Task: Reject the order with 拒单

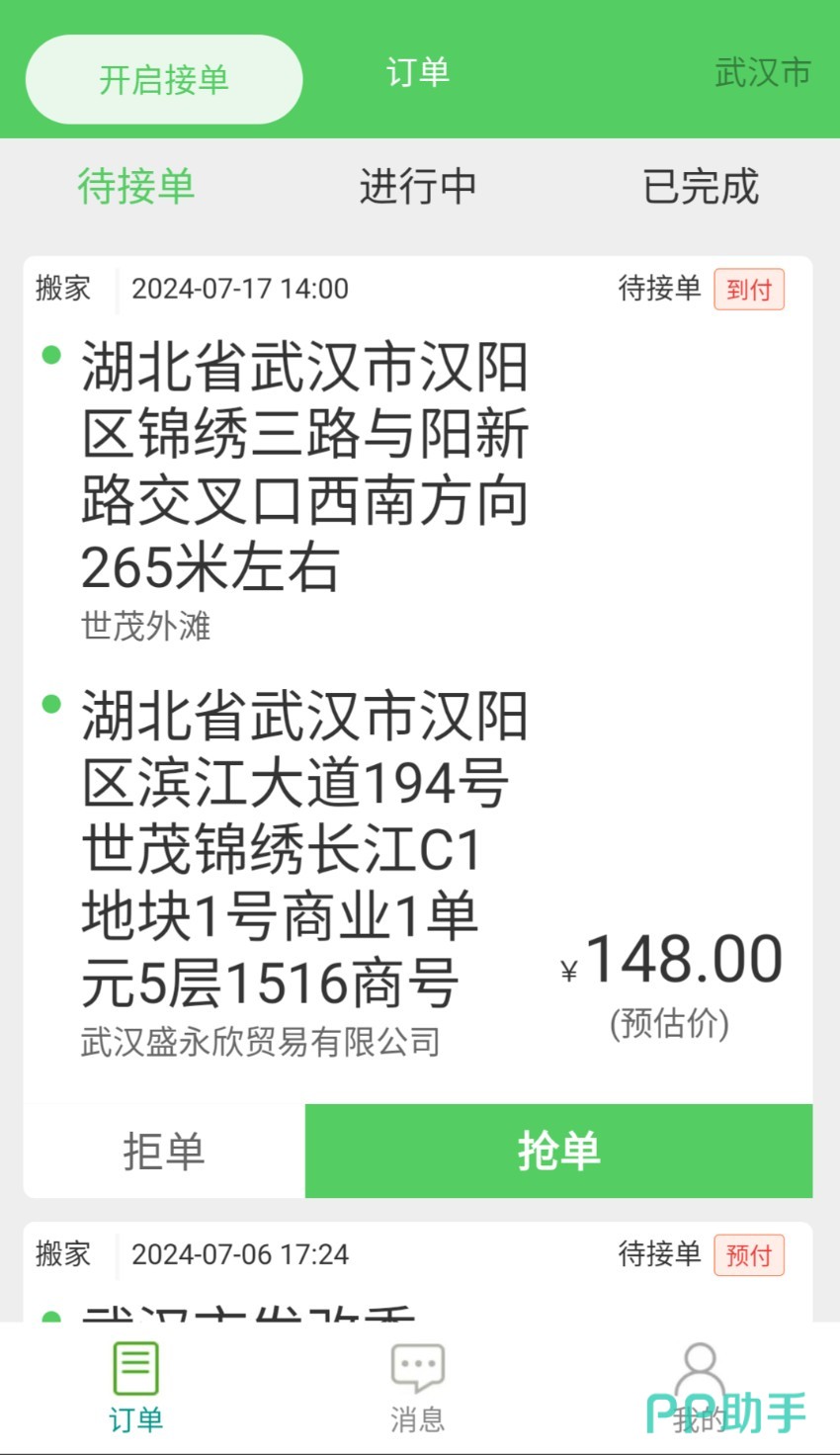Action: (x=164, y=1152)
